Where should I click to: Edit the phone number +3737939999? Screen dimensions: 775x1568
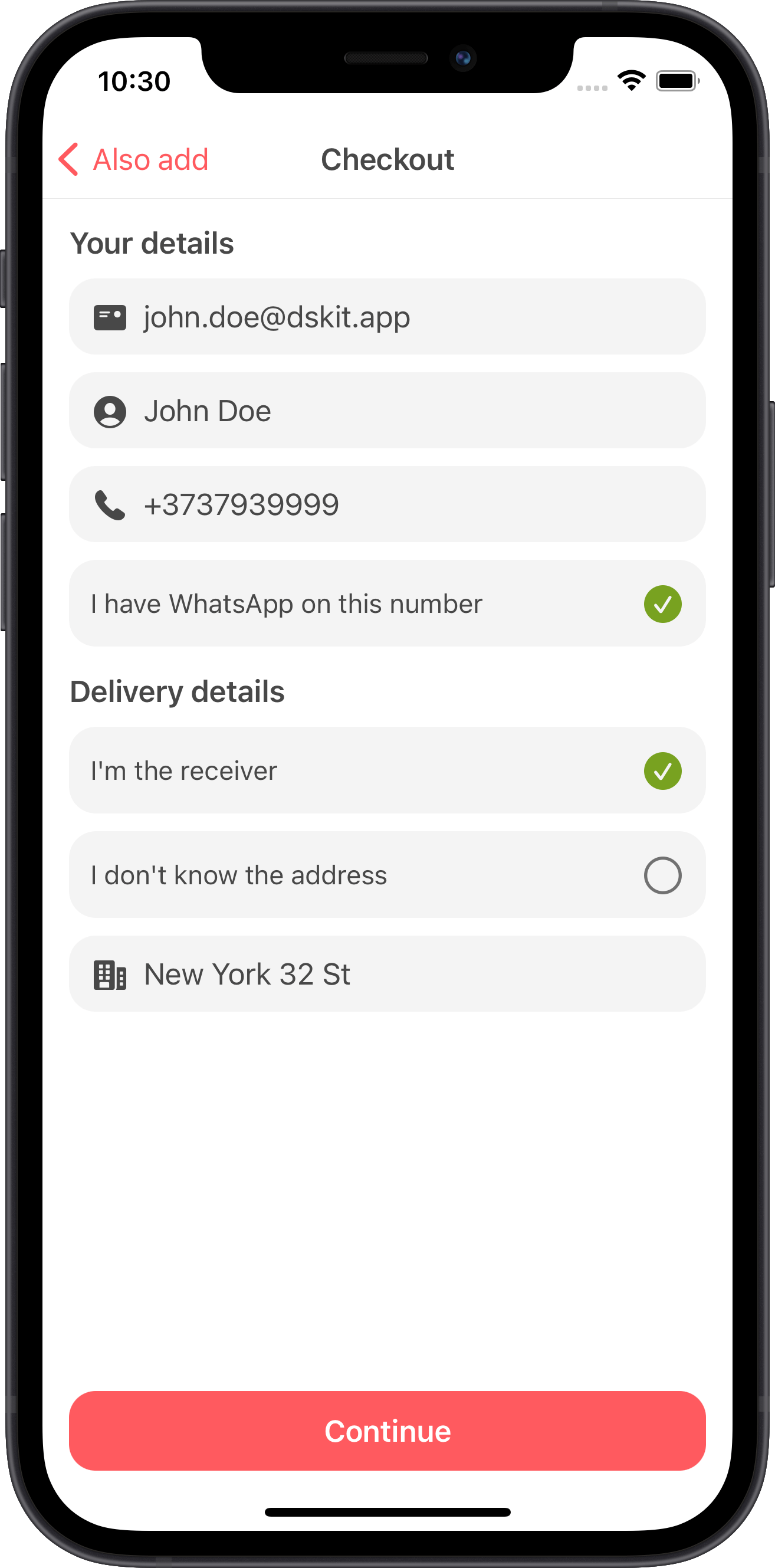[x=387, y=504]
